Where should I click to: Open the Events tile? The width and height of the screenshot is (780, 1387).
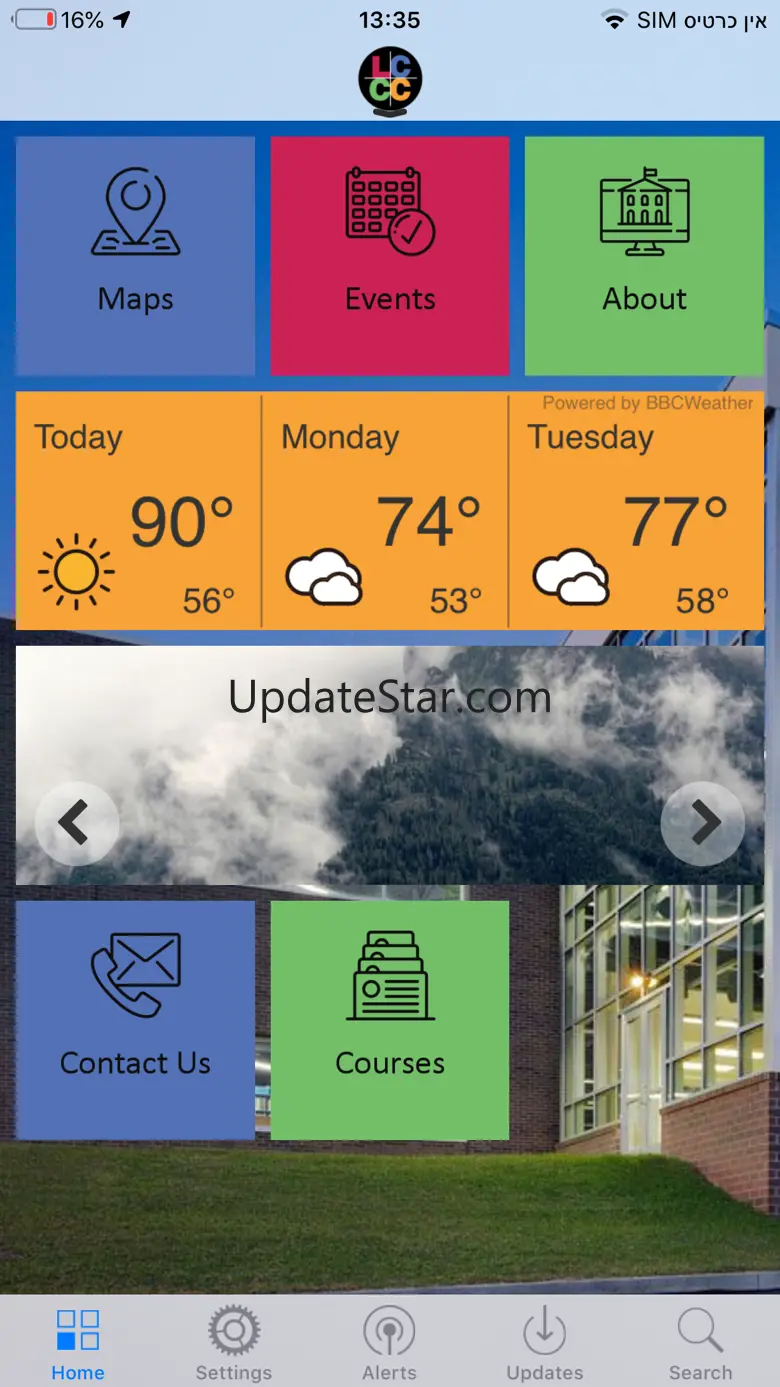tap(390, 256)
